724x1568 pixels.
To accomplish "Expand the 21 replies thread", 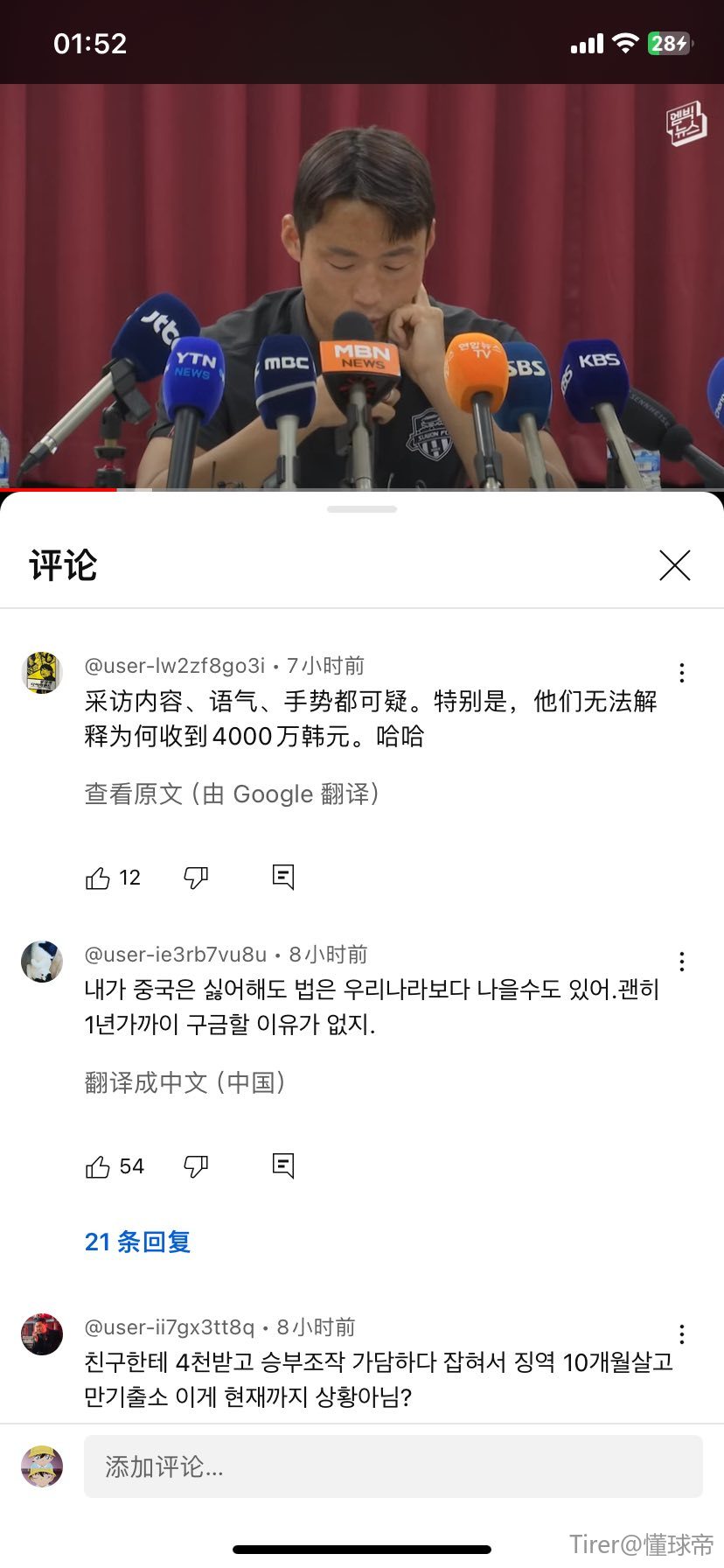I will [137, 1242].
